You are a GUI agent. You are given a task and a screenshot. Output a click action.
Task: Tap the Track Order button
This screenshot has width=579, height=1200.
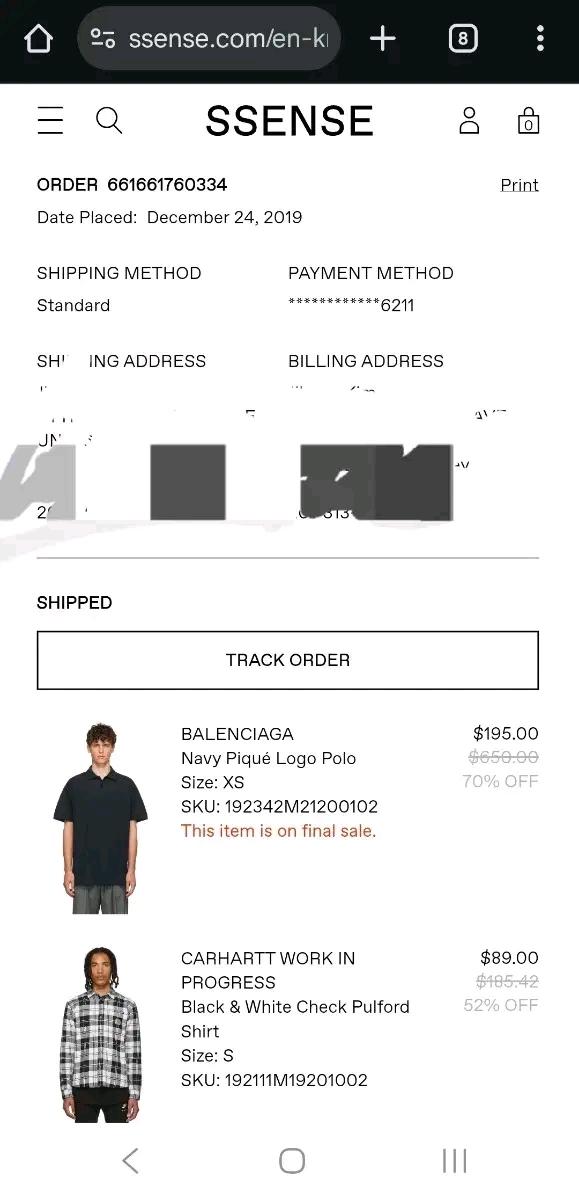coord(288,660)
